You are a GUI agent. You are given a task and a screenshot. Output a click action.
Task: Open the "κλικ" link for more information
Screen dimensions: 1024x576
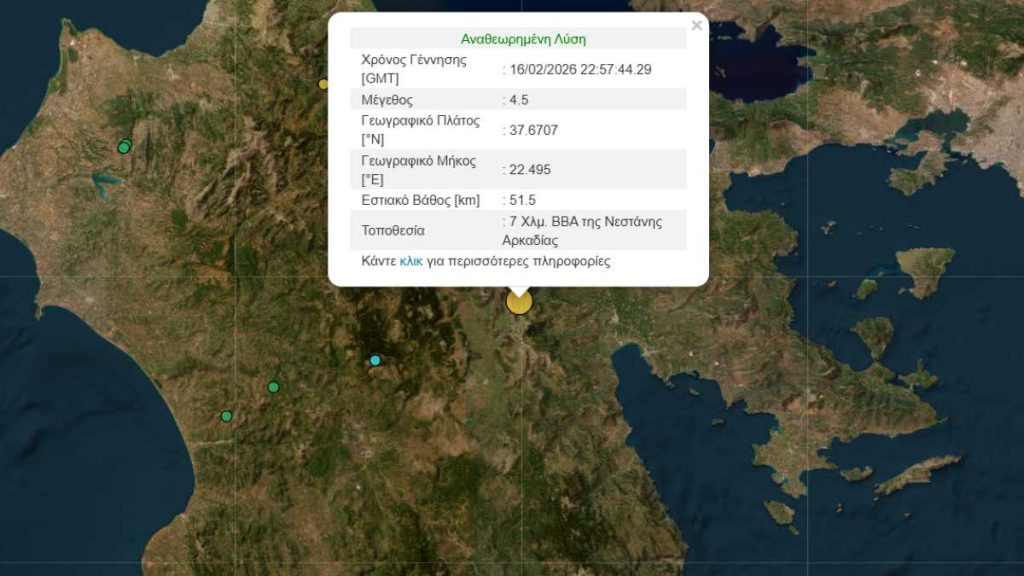tap(411, 262)
